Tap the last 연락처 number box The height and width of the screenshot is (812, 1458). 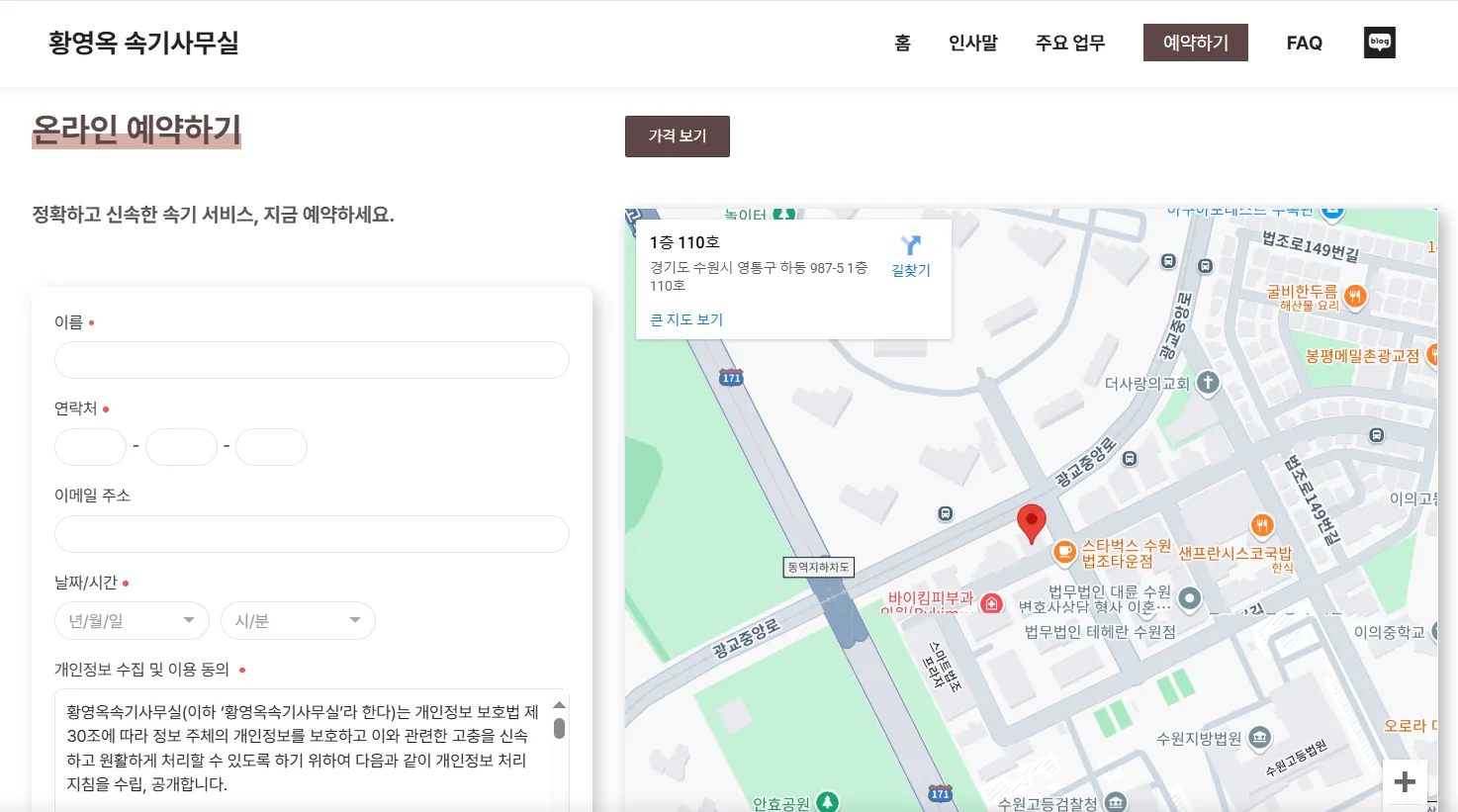coord(271,447)
